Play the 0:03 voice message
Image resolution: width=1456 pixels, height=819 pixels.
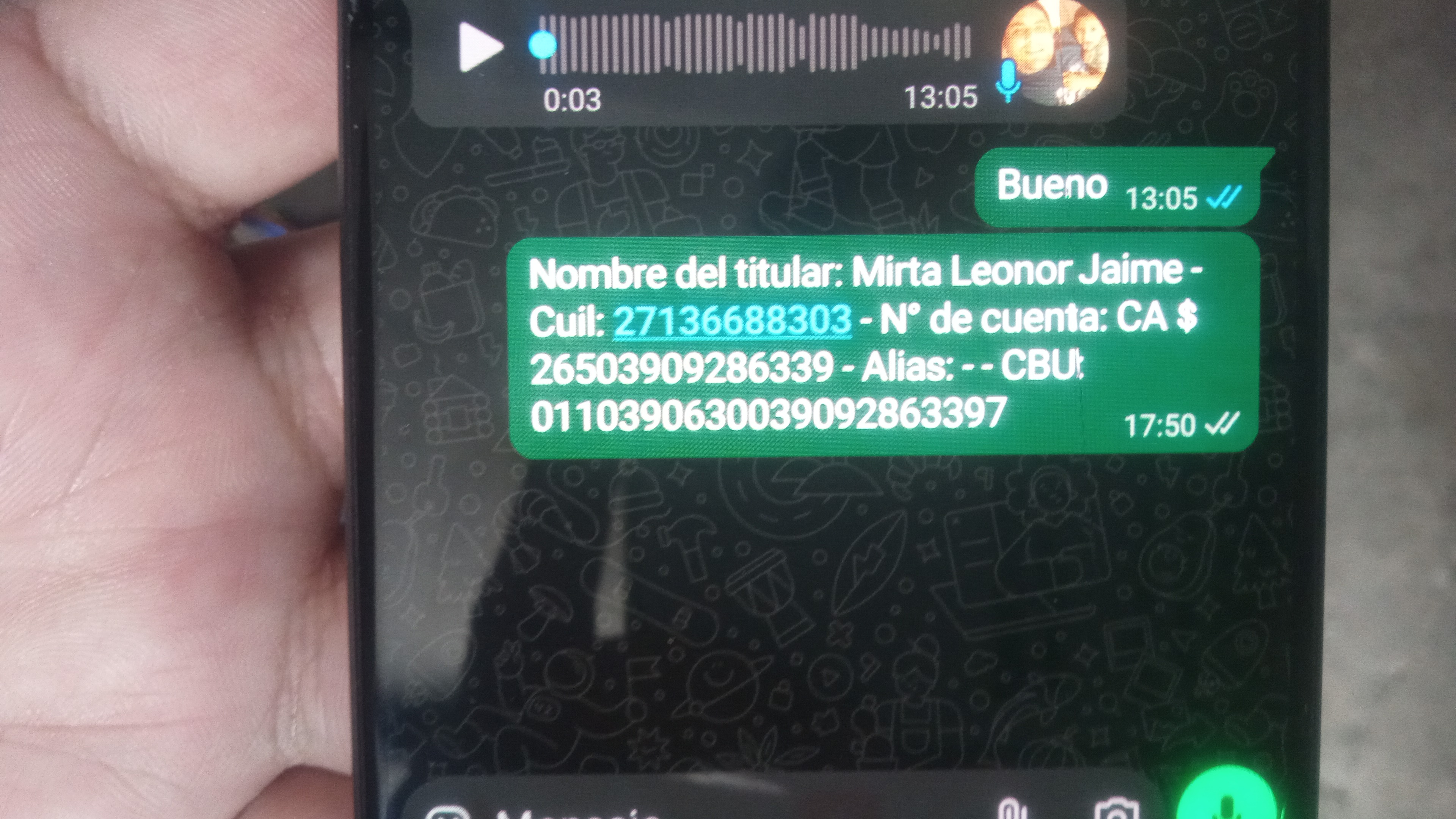tap(479, 47)
